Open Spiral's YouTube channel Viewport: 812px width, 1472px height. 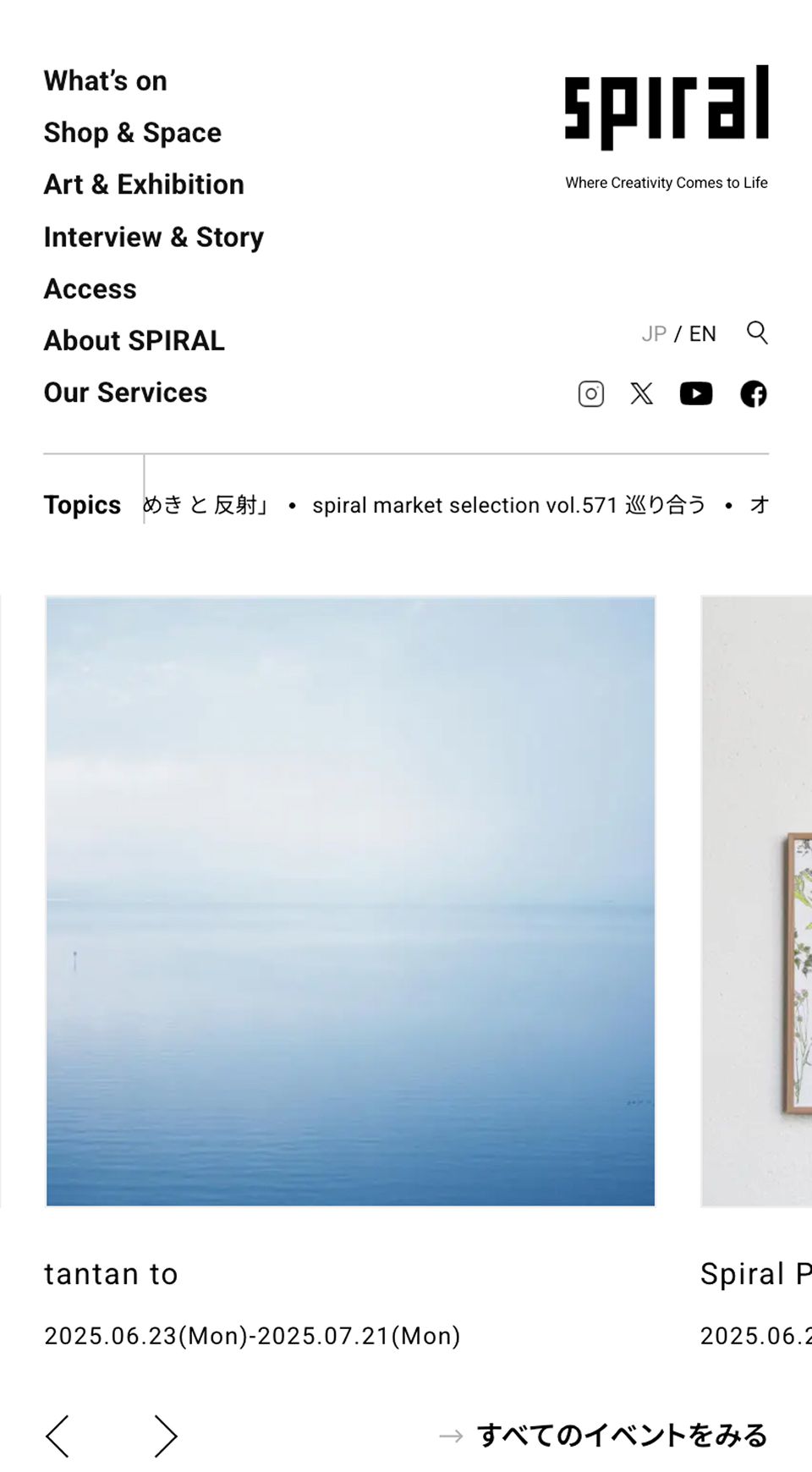pos(695,394)
